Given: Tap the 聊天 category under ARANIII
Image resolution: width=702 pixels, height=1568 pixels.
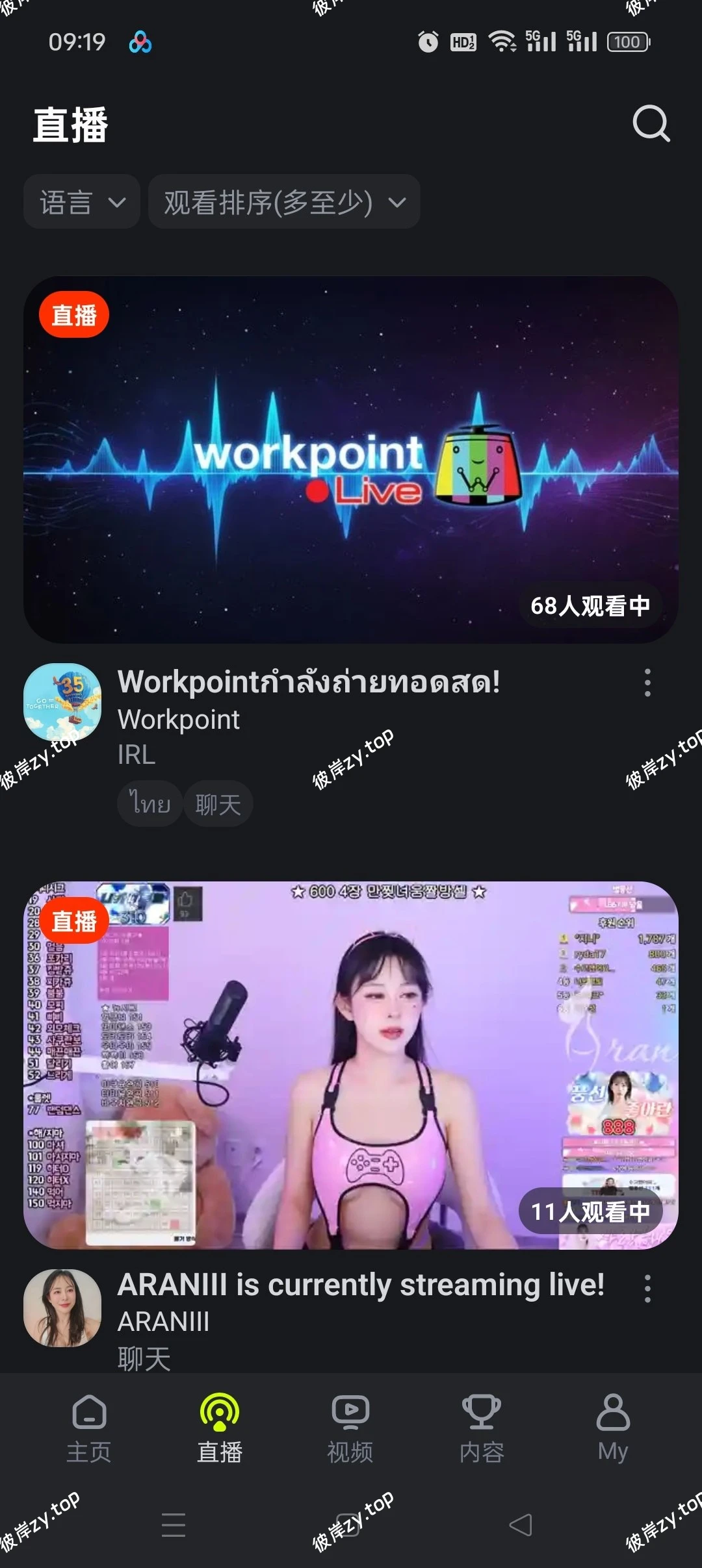Looking at the screenshot, I should [x=144, y=1358].
